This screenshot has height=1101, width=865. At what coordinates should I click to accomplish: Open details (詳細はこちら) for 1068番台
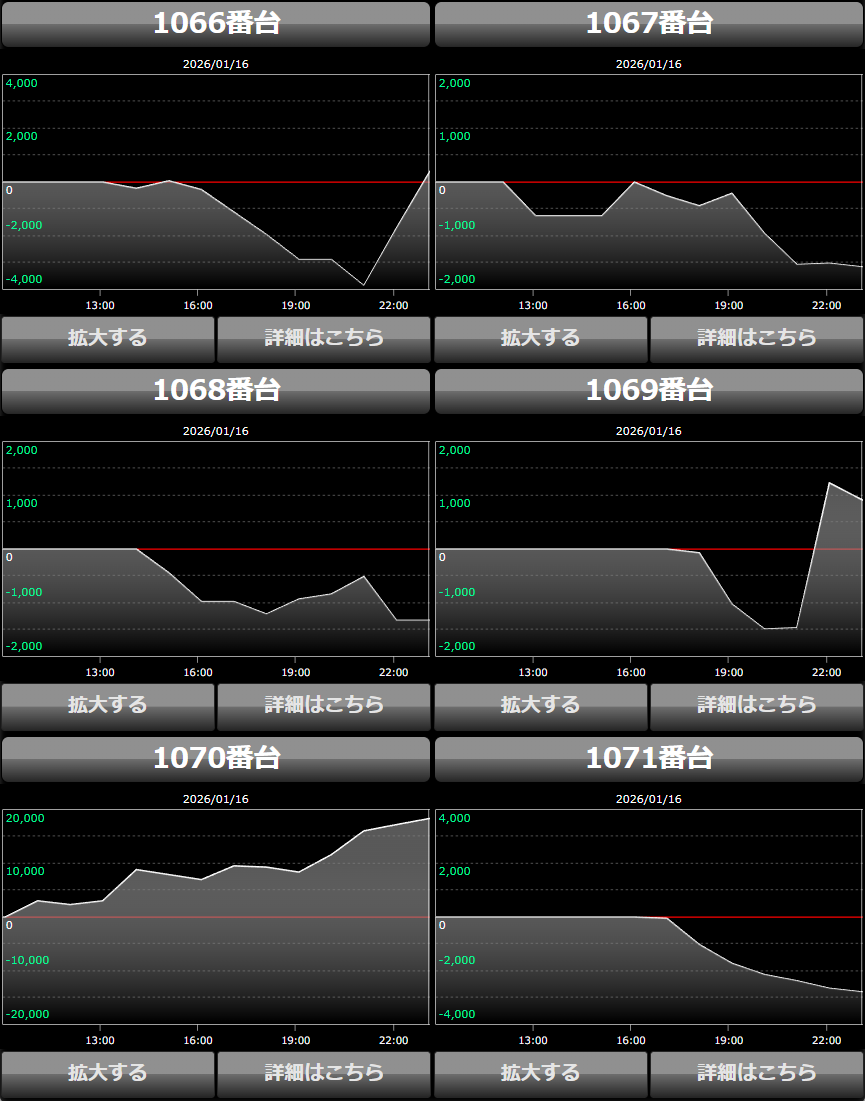[324, 706]
